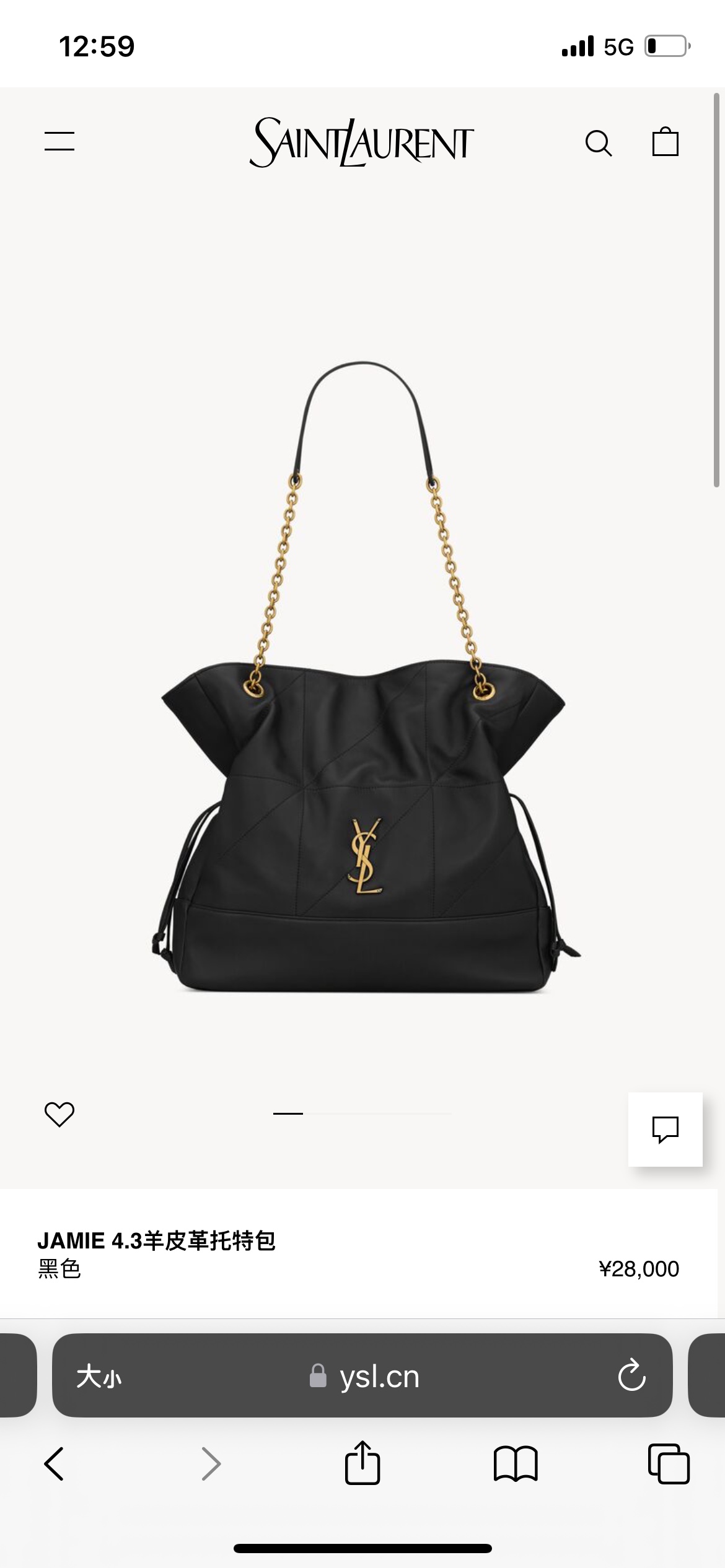The image size is (725, 1568).
Task: Open the chat support bubble
Action: pyautogui.click(x=665, y=1130)
